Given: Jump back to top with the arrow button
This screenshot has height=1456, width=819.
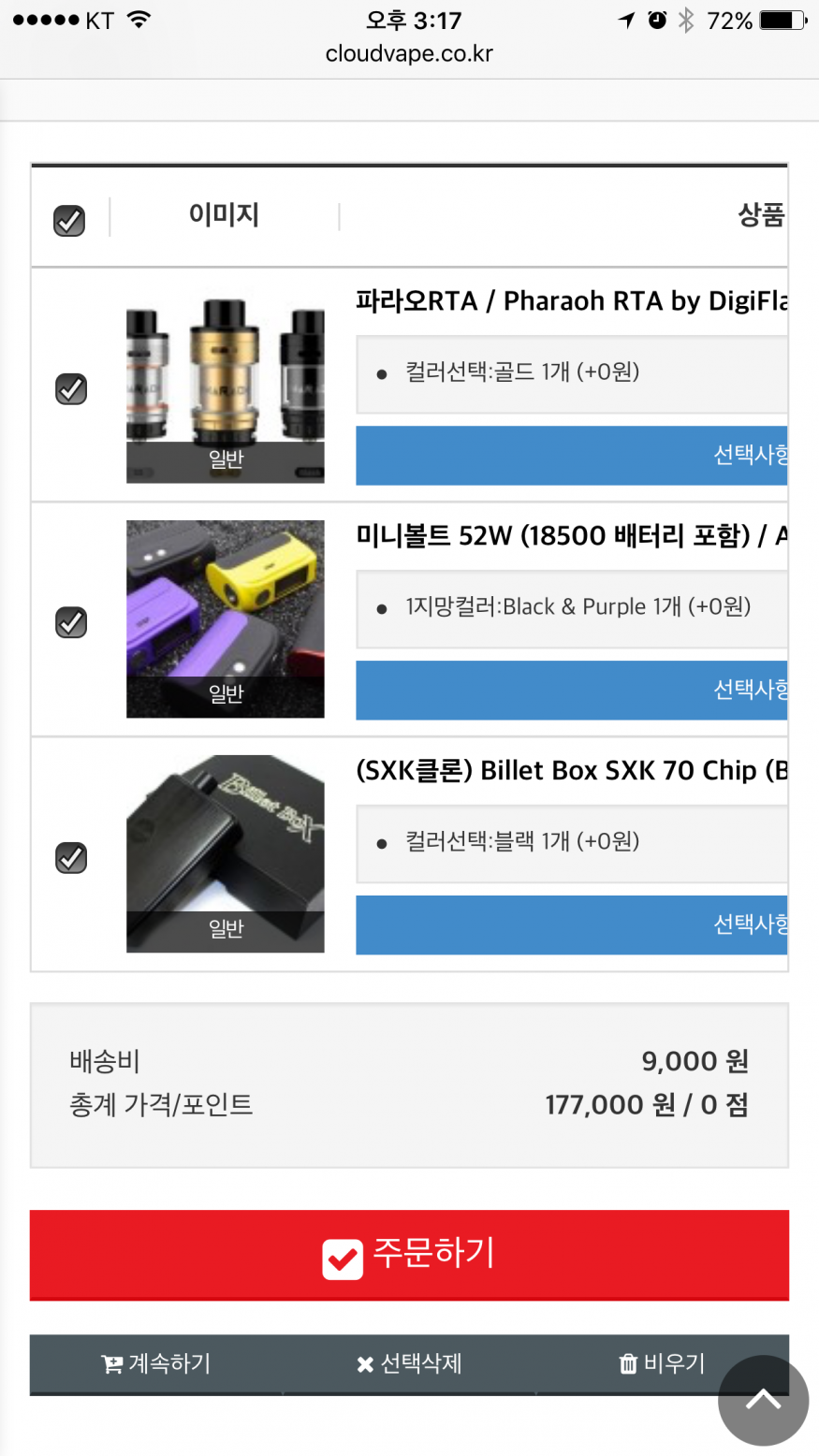Looking at the screenshot, I should 763,1400.
